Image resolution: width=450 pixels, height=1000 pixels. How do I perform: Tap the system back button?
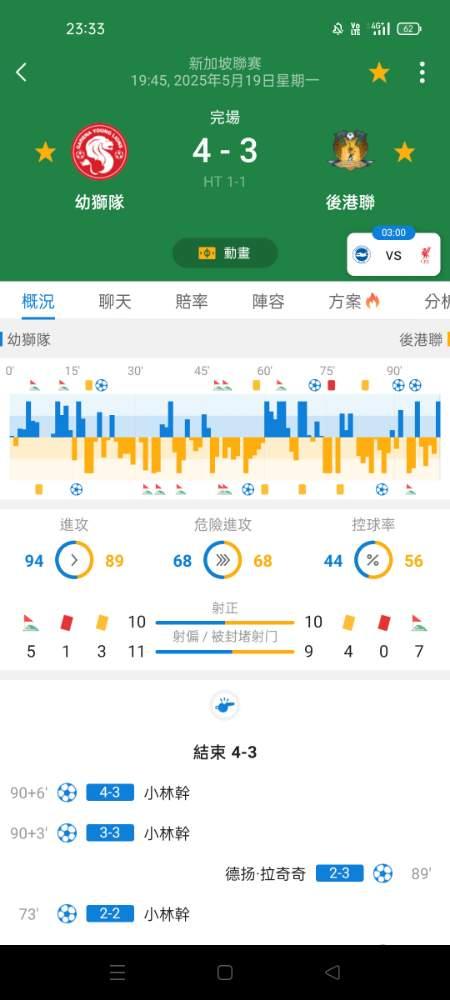332,972
